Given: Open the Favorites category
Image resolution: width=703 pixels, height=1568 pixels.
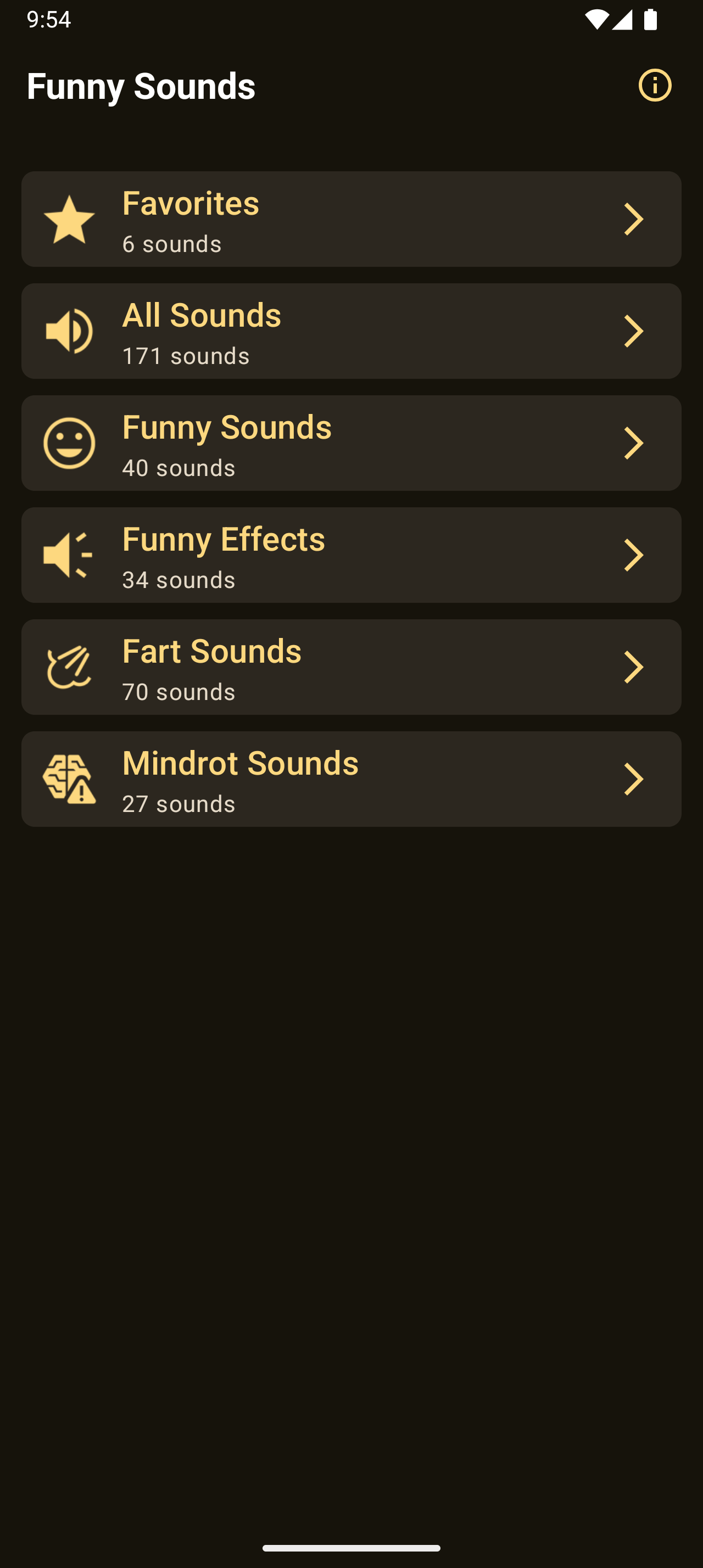Looking at the screenshot, I should (351, 219).
